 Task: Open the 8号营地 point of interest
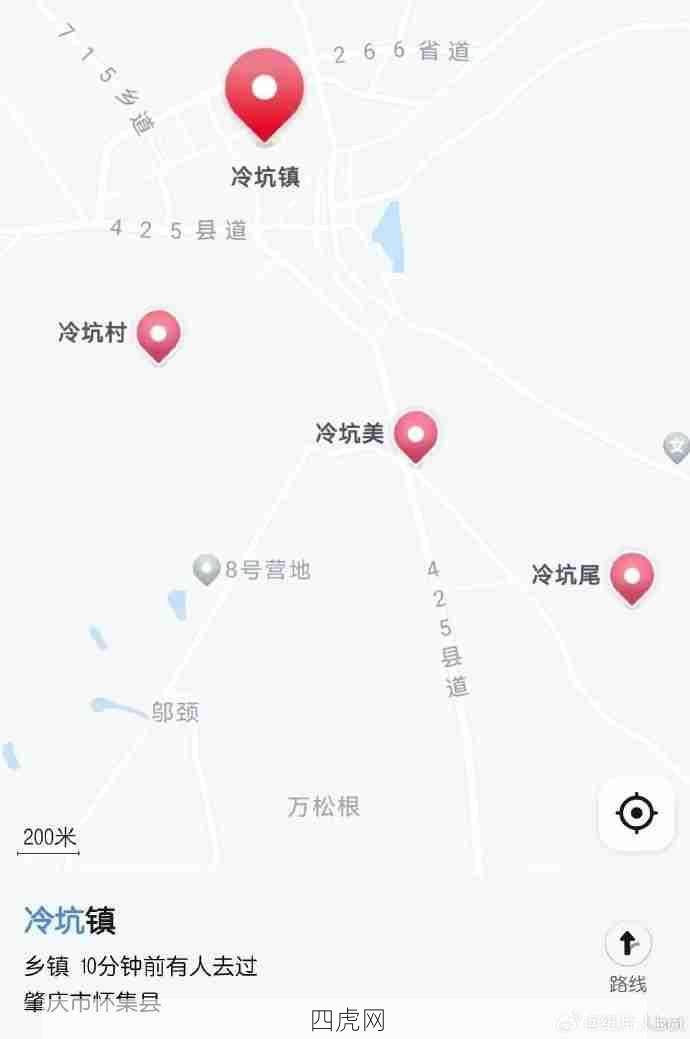207,570
